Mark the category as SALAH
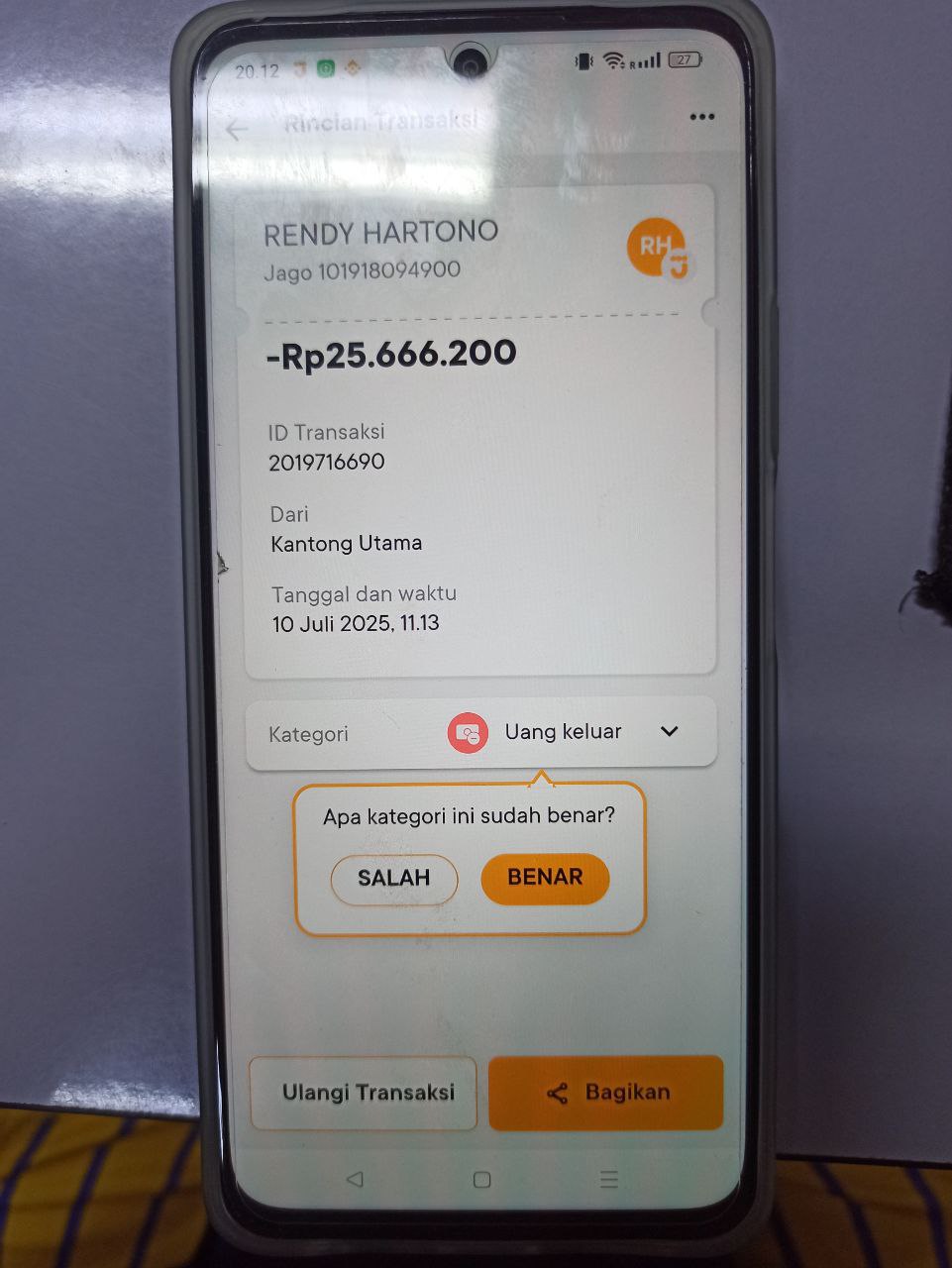Image resolution: width=952 pixels, height=1268 pixels. click(x=394, y=878)
